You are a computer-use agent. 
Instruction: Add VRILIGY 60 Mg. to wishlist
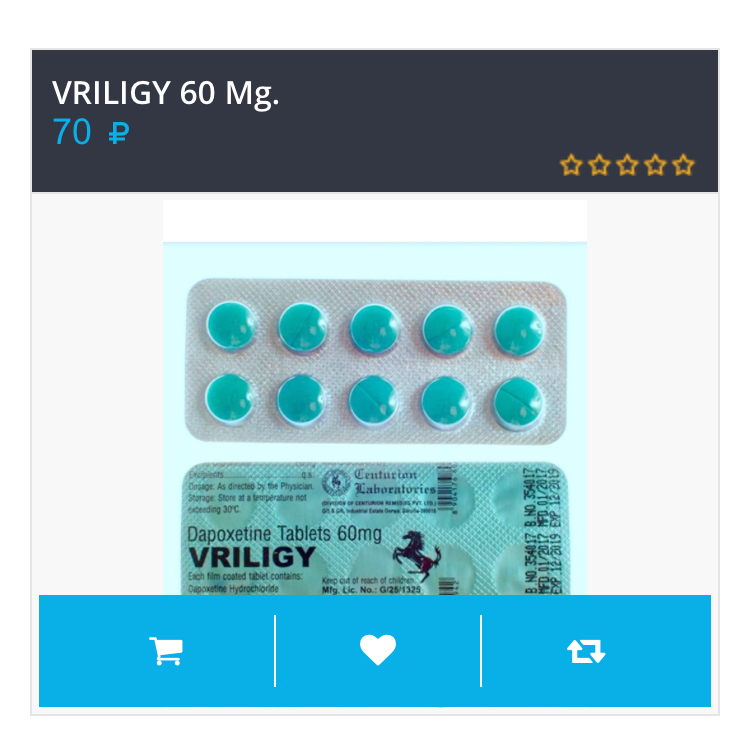point(378,651)
